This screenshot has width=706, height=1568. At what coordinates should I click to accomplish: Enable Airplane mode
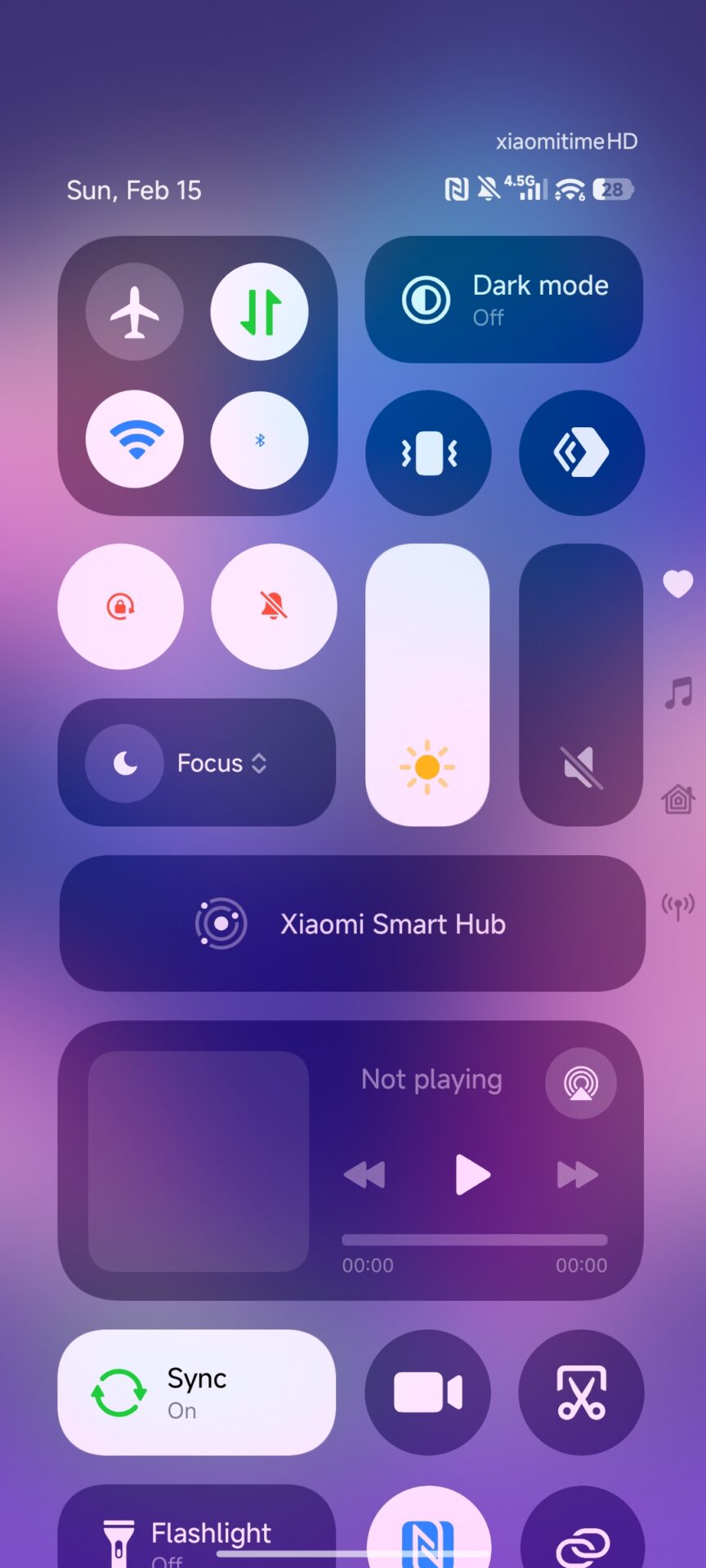point(135,311)
